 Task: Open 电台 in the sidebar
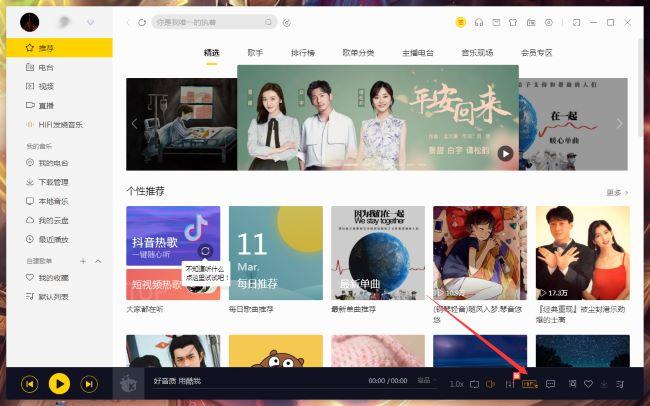pyautogui.click(x=46, y=67)
